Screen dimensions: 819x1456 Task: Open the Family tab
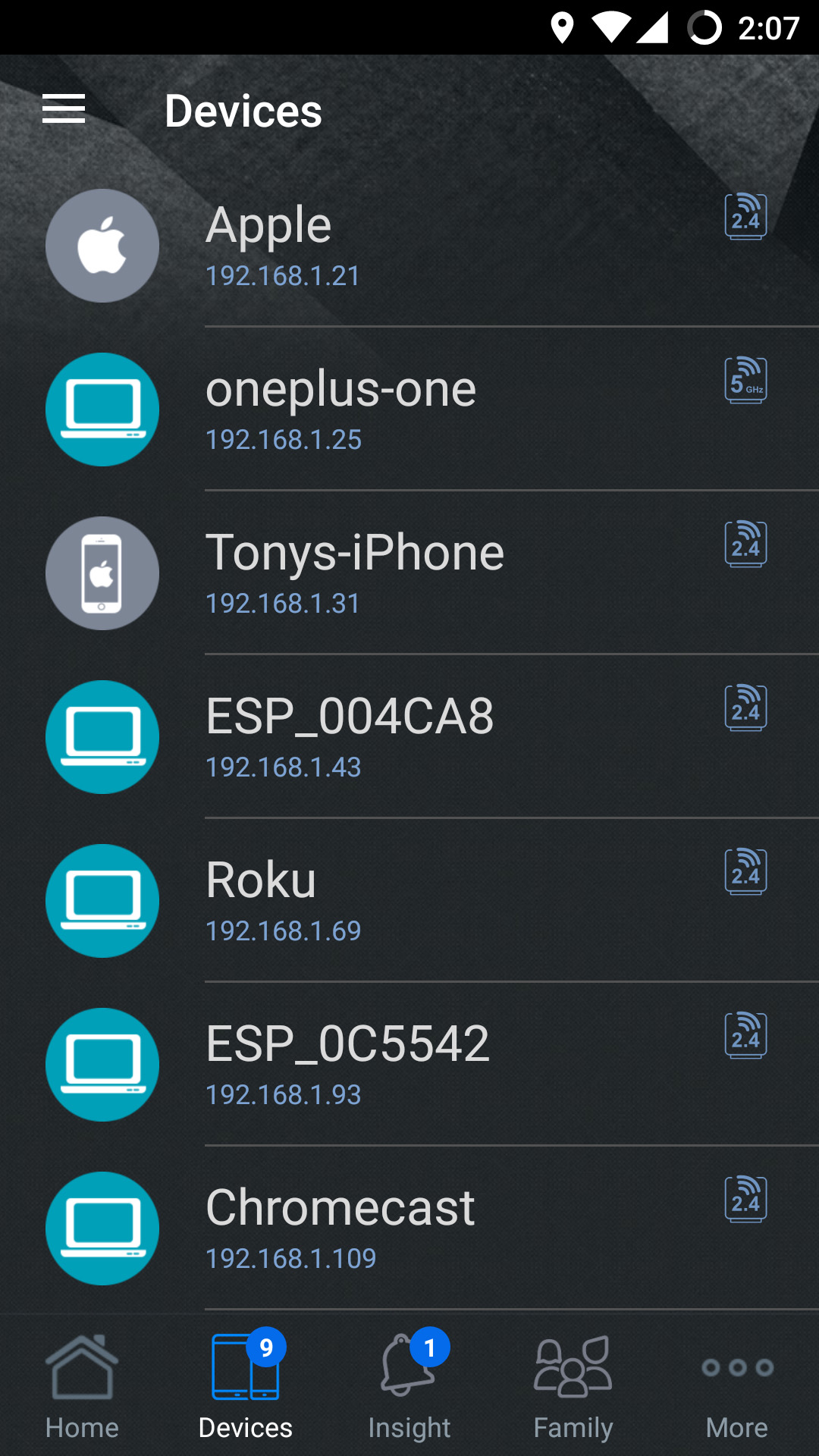573,1386
